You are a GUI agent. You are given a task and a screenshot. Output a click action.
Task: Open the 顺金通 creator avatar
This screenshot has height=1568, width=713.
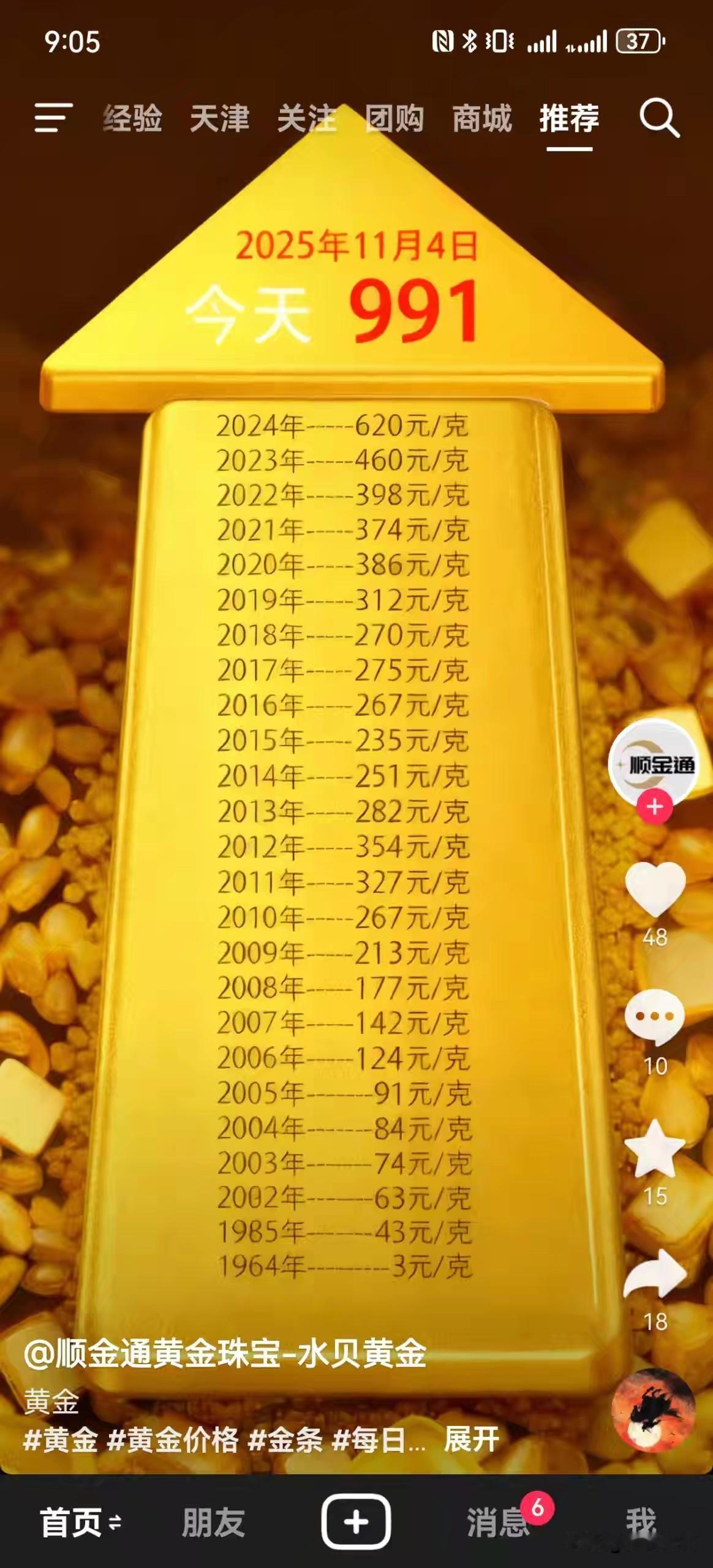[x=655, y=763]
